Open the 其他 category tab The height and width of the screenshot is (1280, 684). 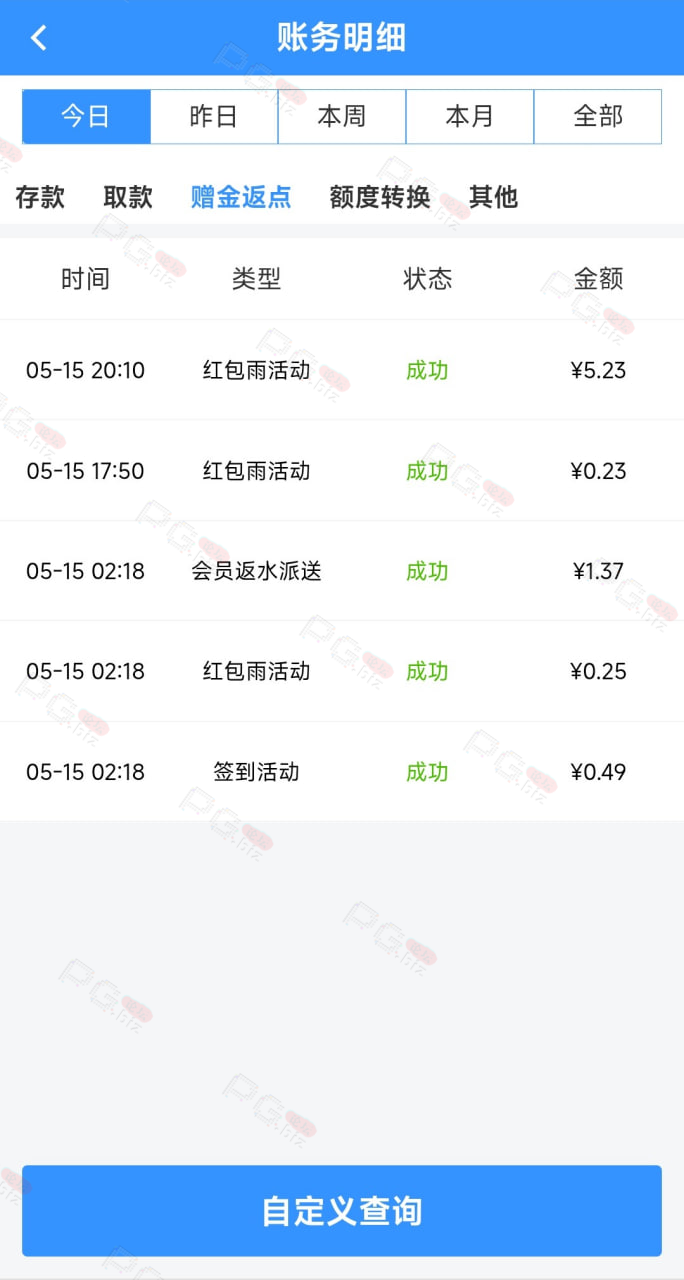pyautogui.click(x=494, y=197)
